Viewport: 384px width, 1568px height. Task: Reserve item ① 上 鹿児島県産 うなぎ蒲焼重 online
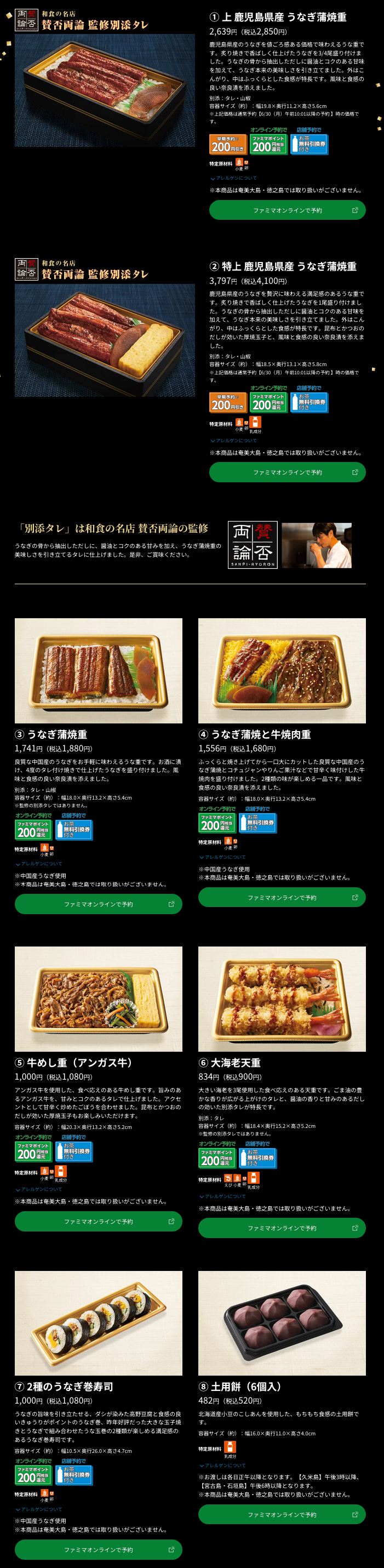click(x=287, y=210)
